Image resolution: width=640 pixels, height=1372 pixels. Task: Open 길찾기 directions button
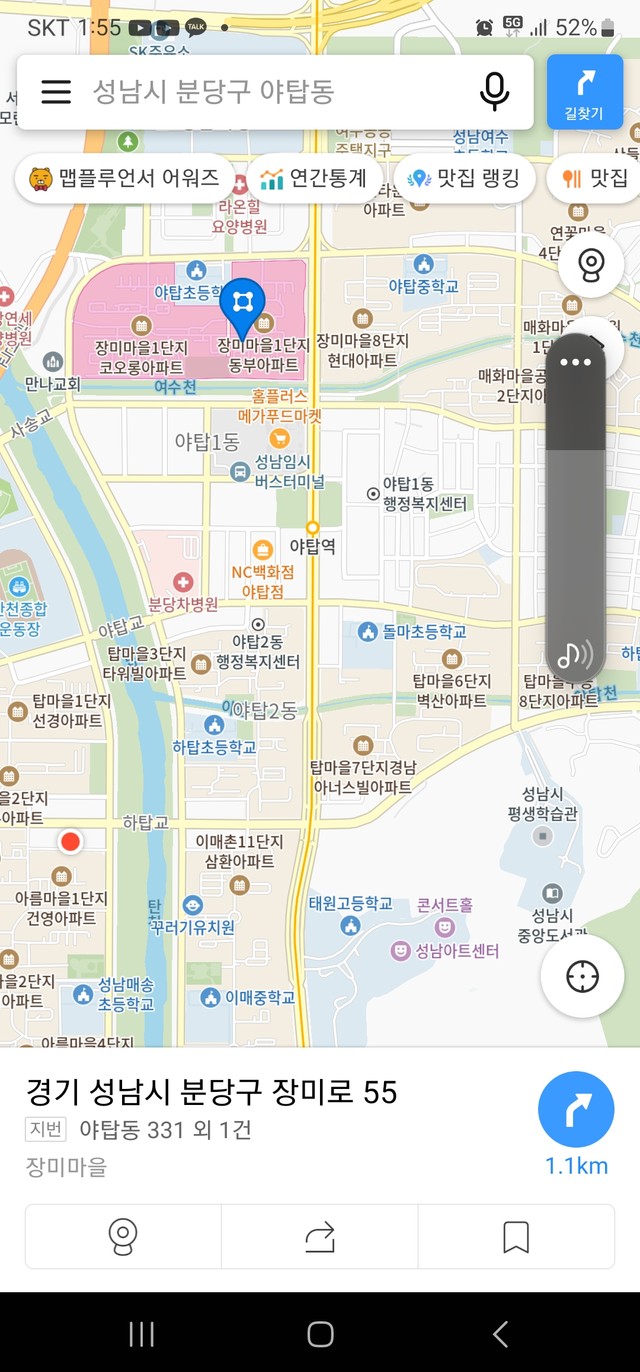pos(585,92)
